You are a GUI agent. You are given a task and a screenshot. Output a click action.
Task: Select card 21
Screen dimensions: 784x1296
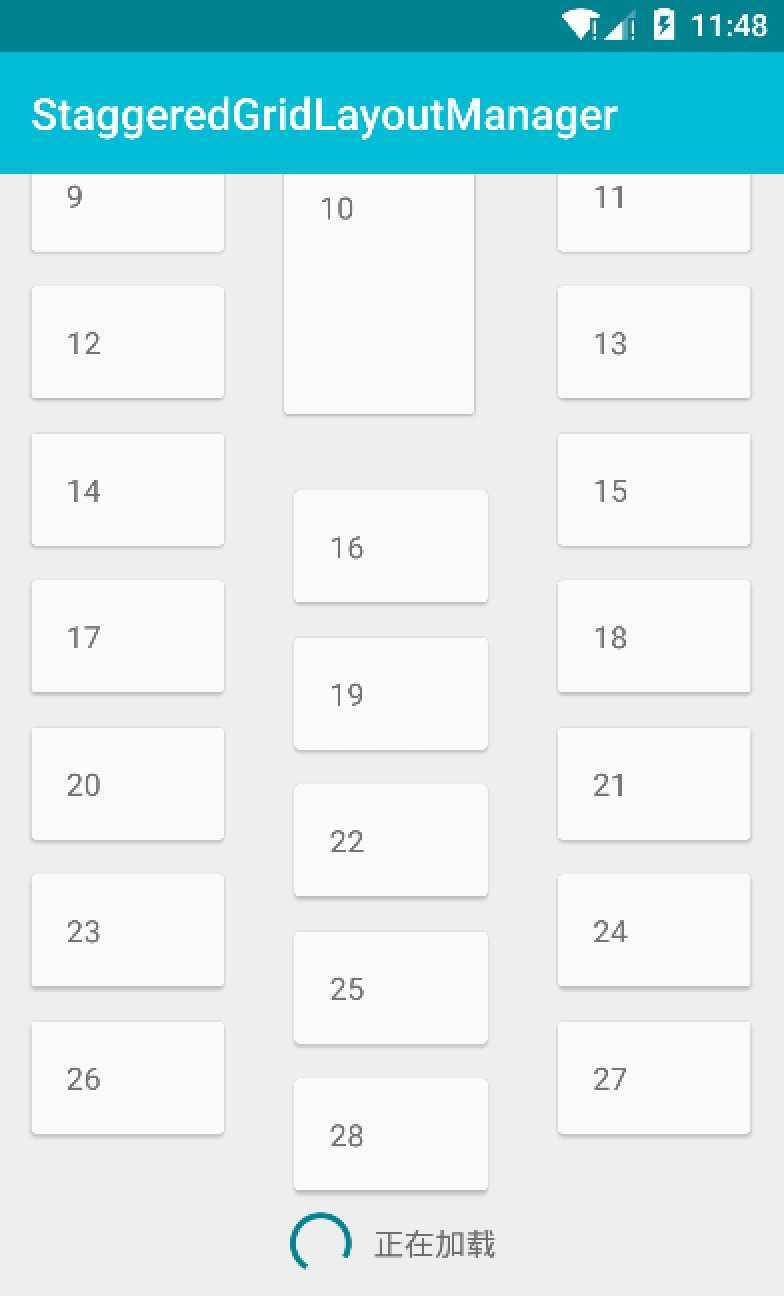pyautogui.click(x=654, y=784)
